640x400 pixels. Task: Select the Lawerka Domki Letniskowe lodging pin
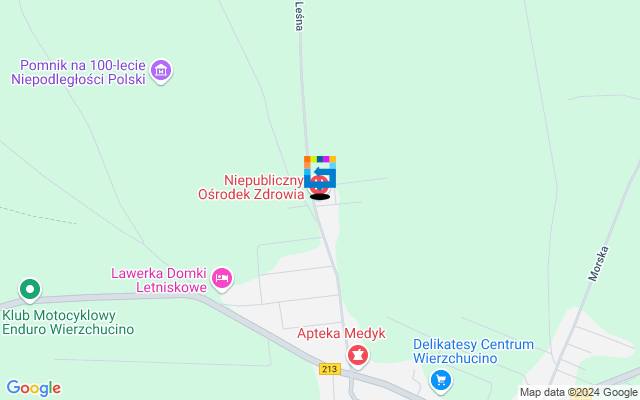222,277
